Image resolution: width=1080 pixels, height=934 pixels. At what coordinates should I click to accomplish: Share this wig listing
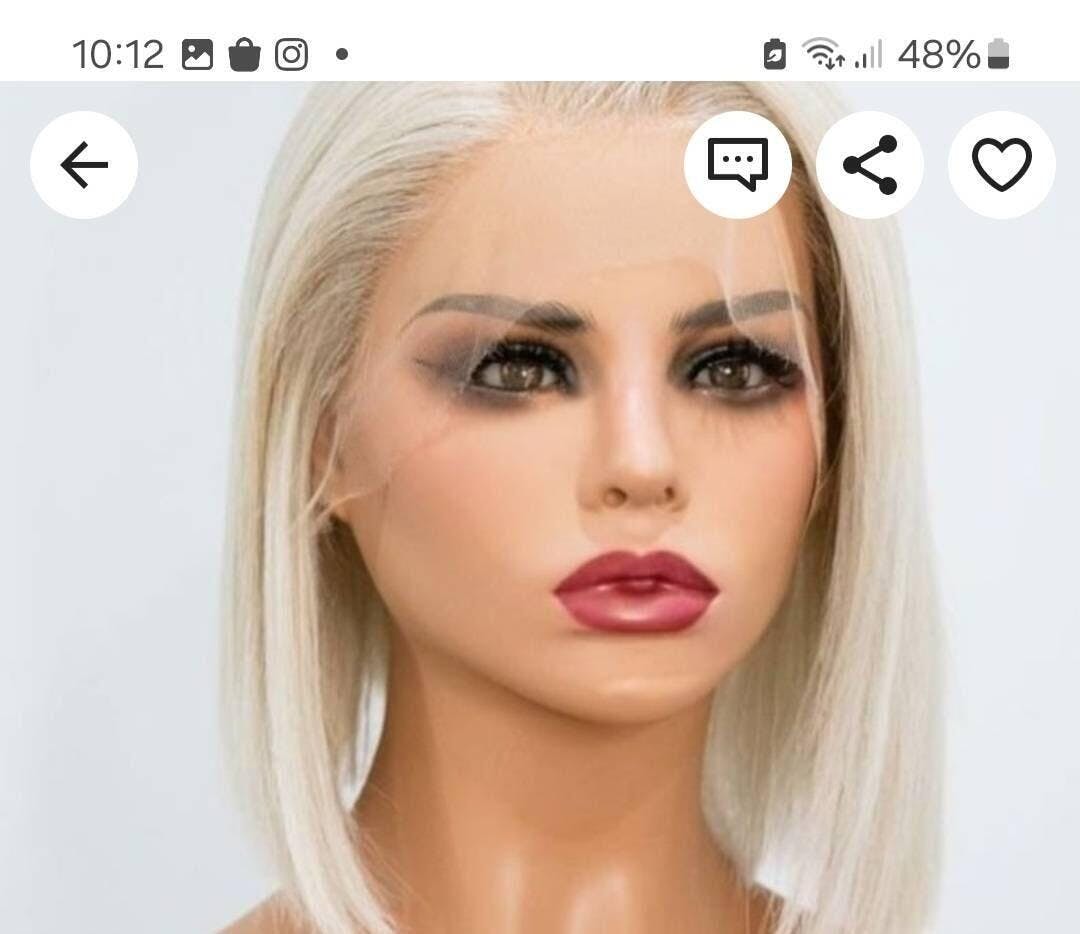(869, 164)
